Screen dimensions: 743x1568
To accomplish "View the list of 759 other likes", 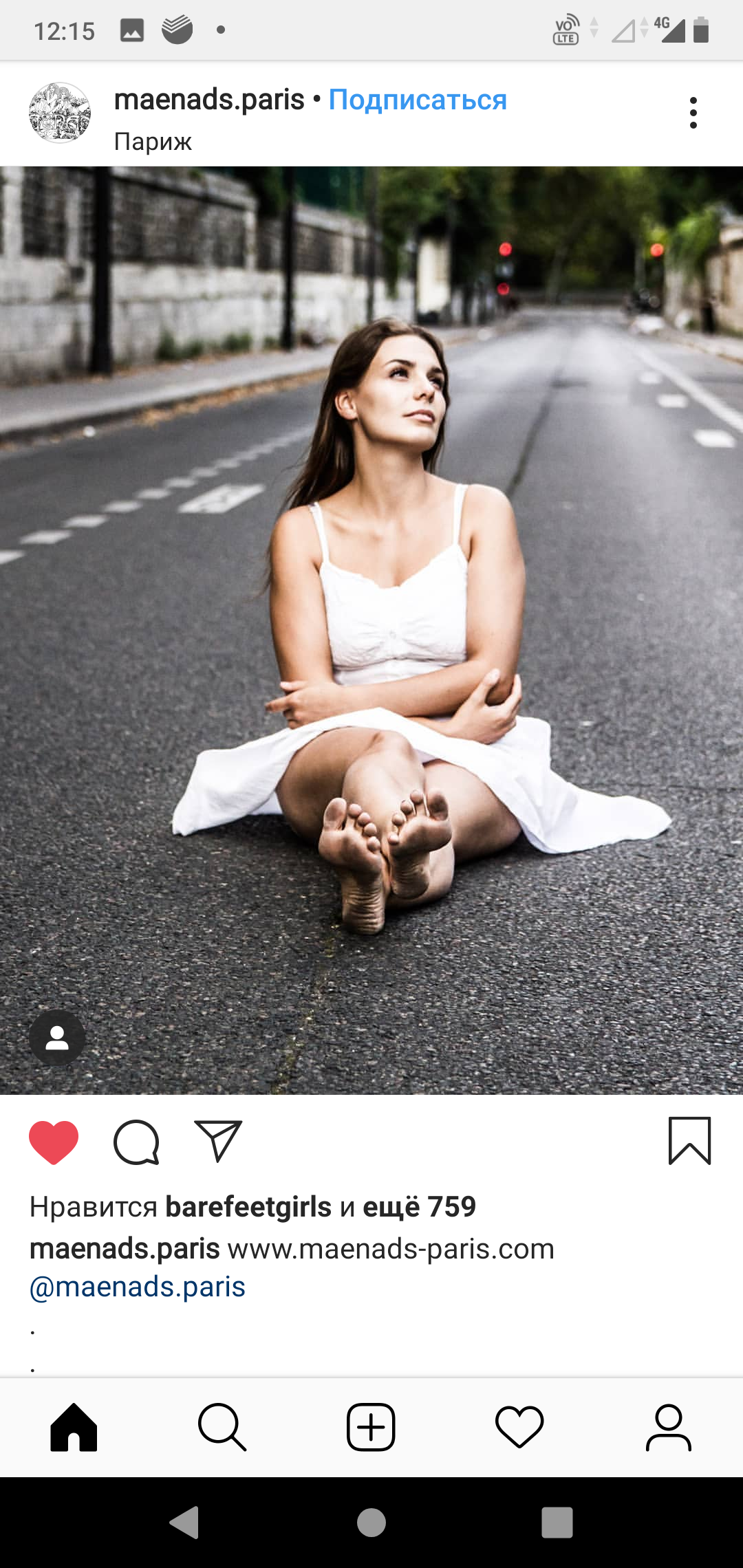I will [x=420, y=1207].
